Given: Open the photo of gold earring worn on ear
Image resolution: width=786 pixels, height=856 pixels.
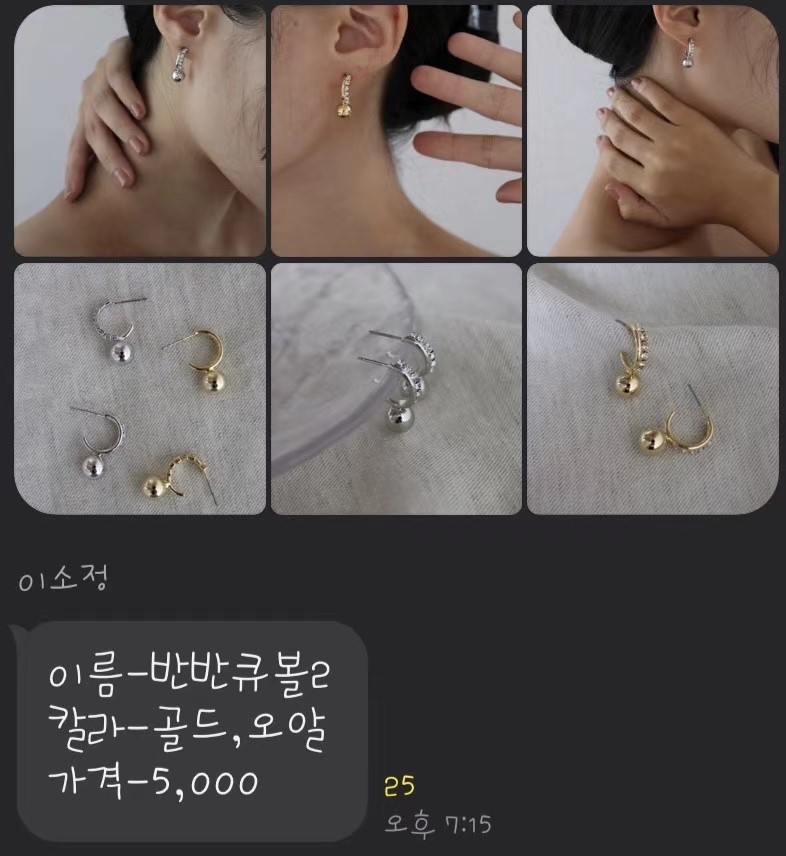Looking at the screenshot, I should point(396,130).
